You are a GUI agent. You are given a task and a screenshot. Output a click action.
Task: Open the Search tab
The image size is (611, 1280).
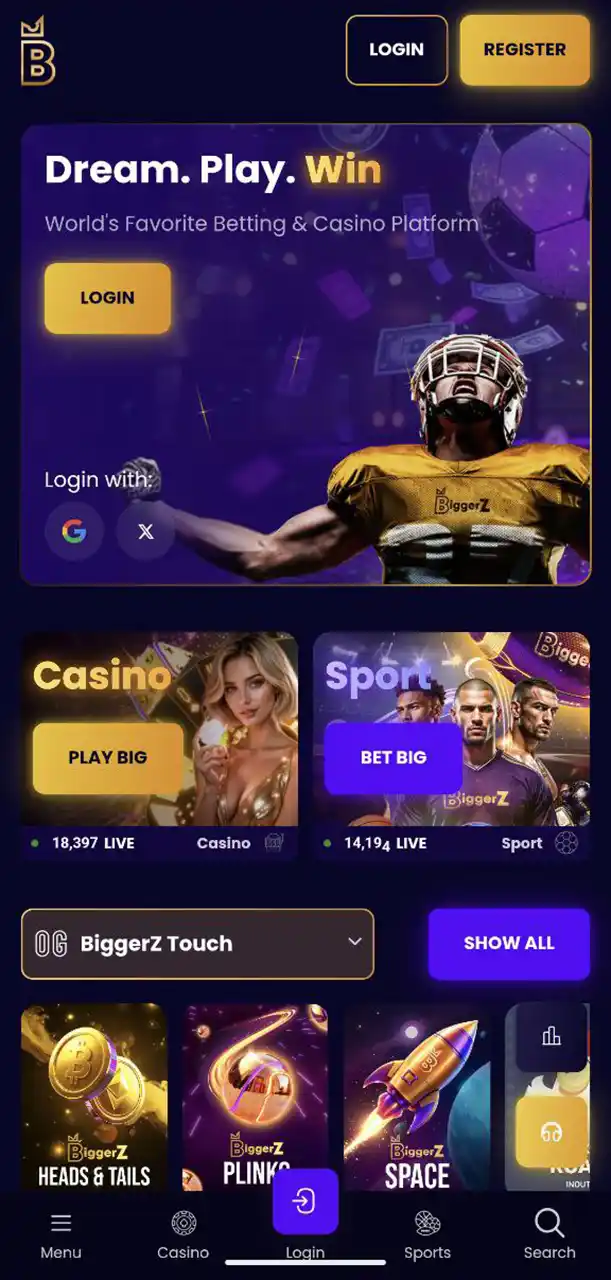coord(549,1235)
